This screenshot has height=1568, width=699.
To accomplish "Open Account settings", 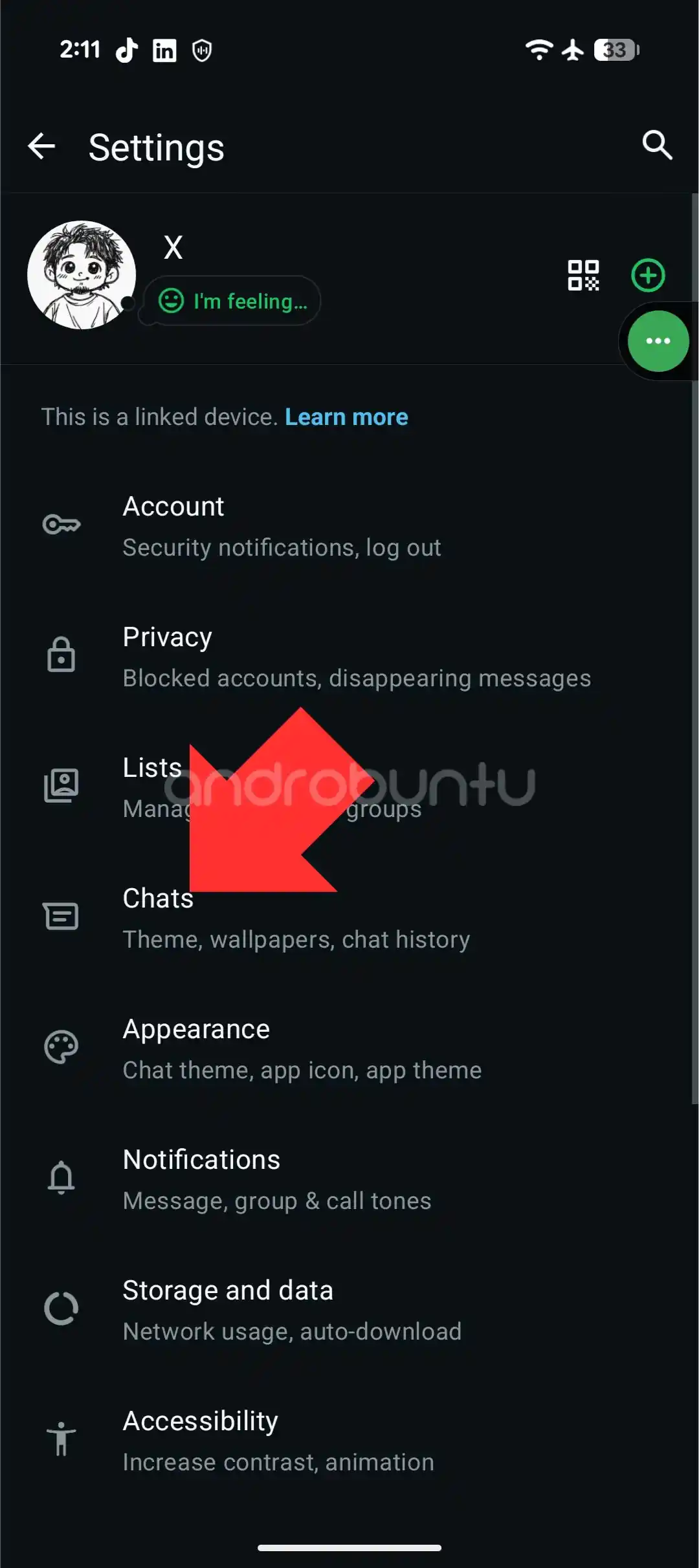I will [349, 527].
